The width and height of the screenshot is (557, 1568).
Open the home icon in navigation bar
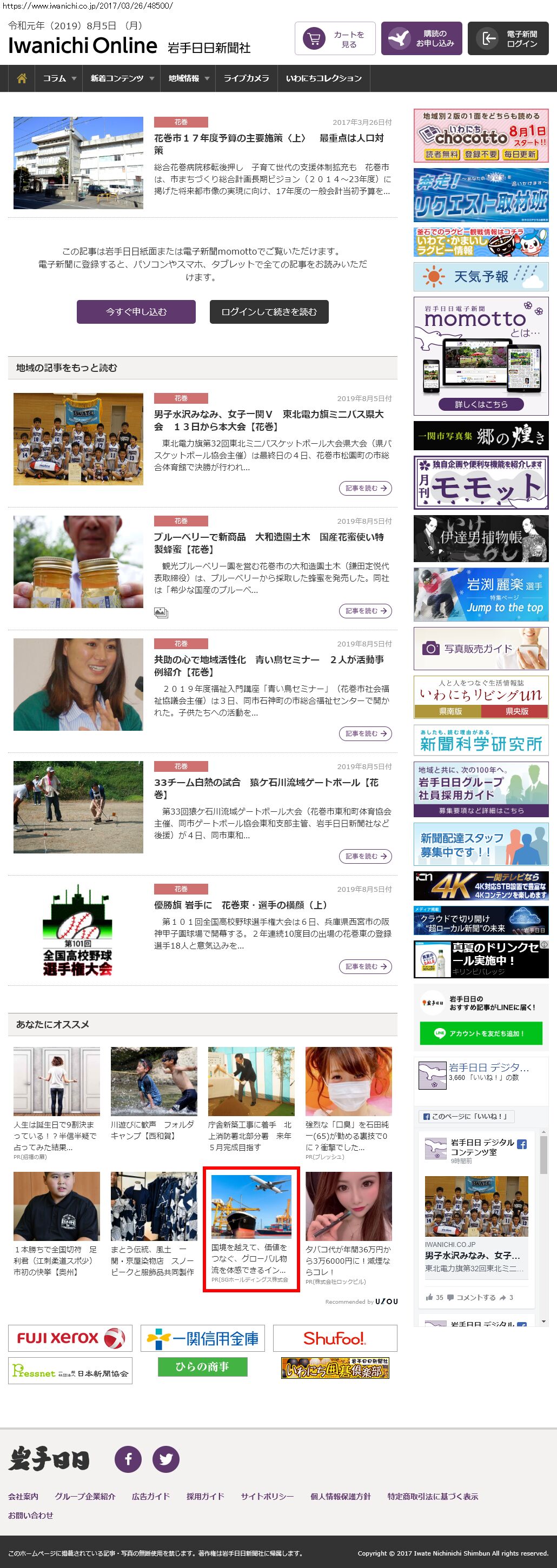[x=22, y=78]
